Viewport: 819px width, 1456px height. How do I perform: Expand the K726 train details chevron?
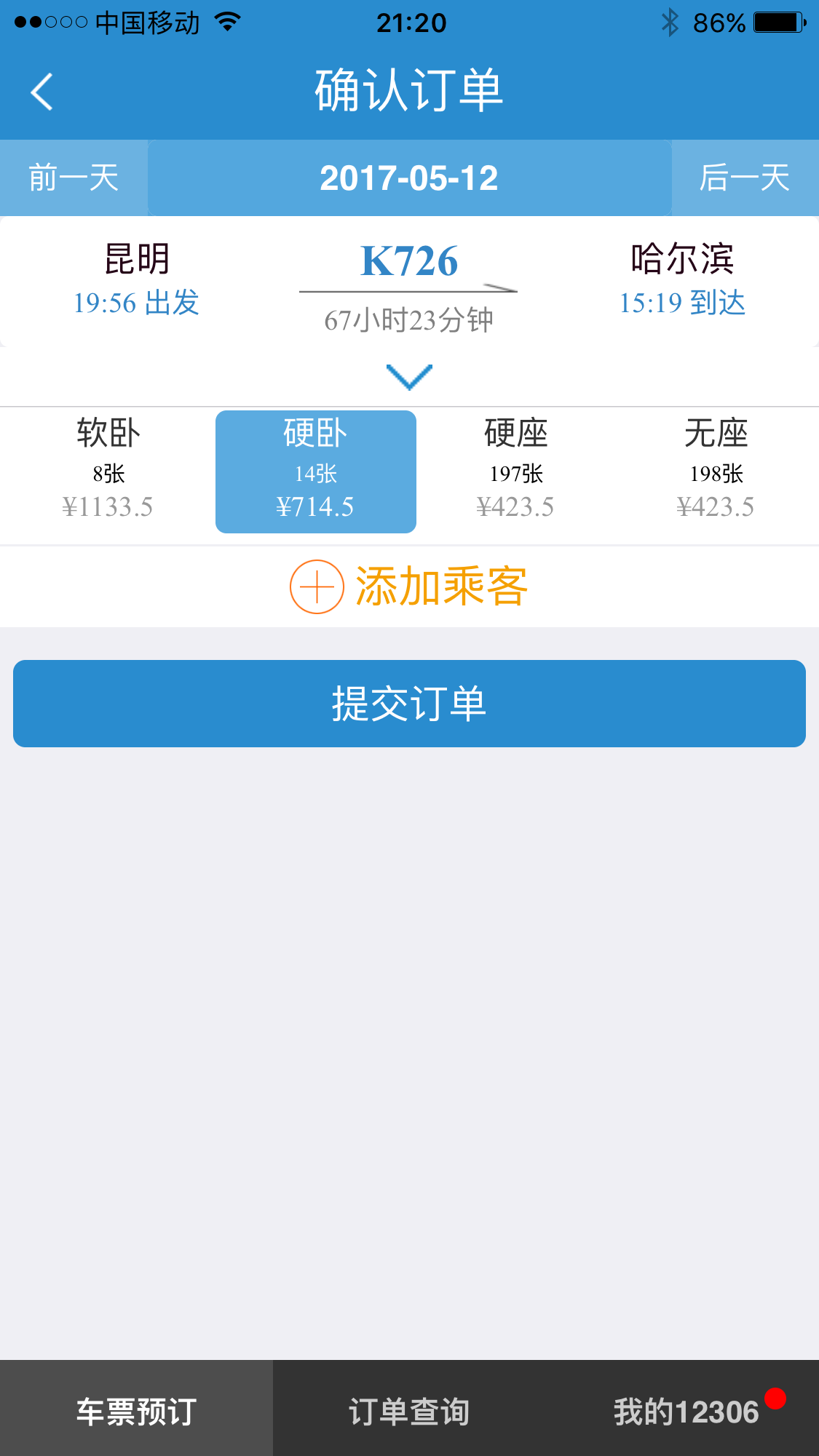point(409,376)
